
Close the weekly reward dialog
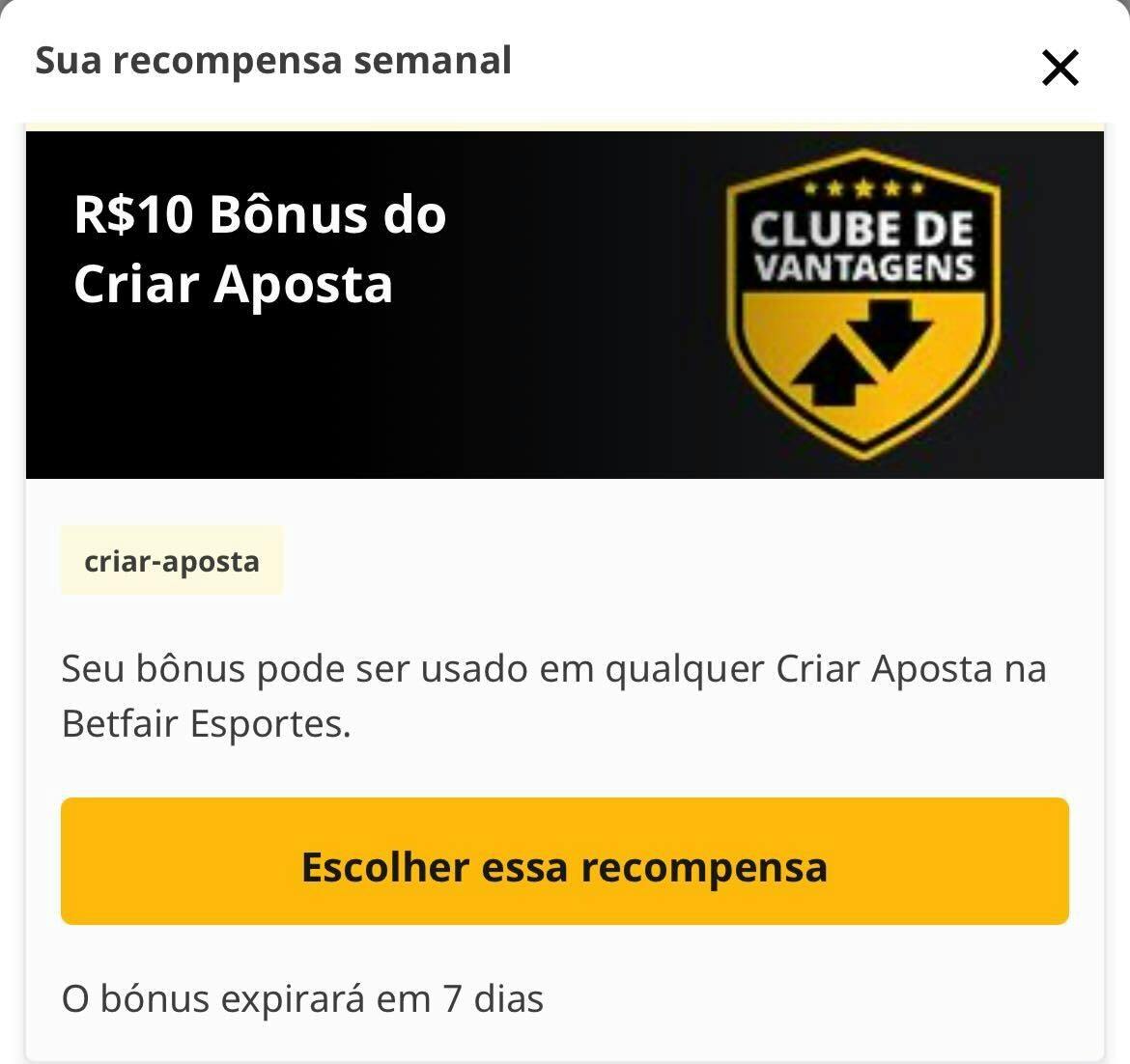[x=1059, y=68]
